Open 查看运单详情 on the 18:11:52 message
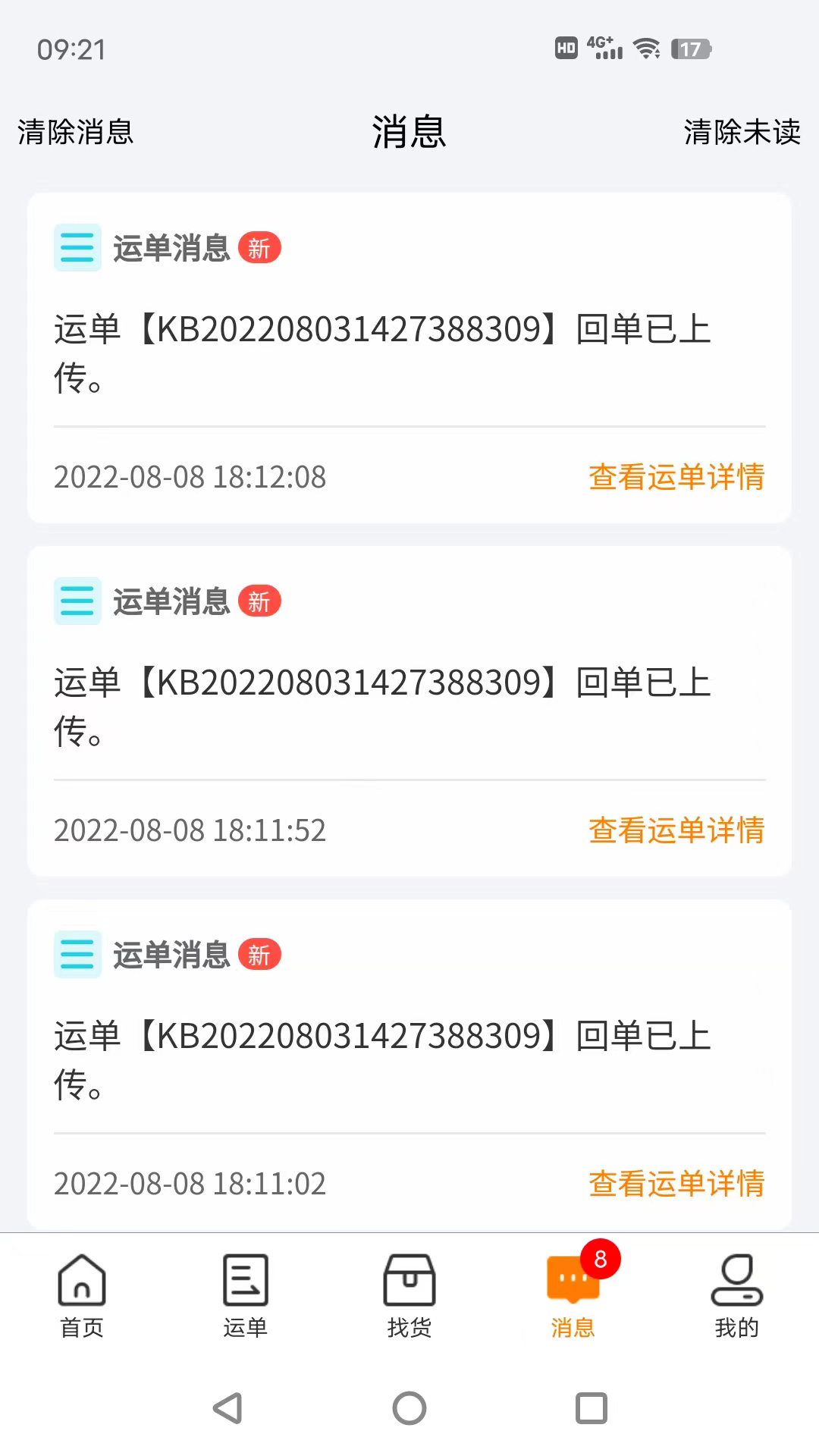The image size is (819, 1456). tap(676, 831)
